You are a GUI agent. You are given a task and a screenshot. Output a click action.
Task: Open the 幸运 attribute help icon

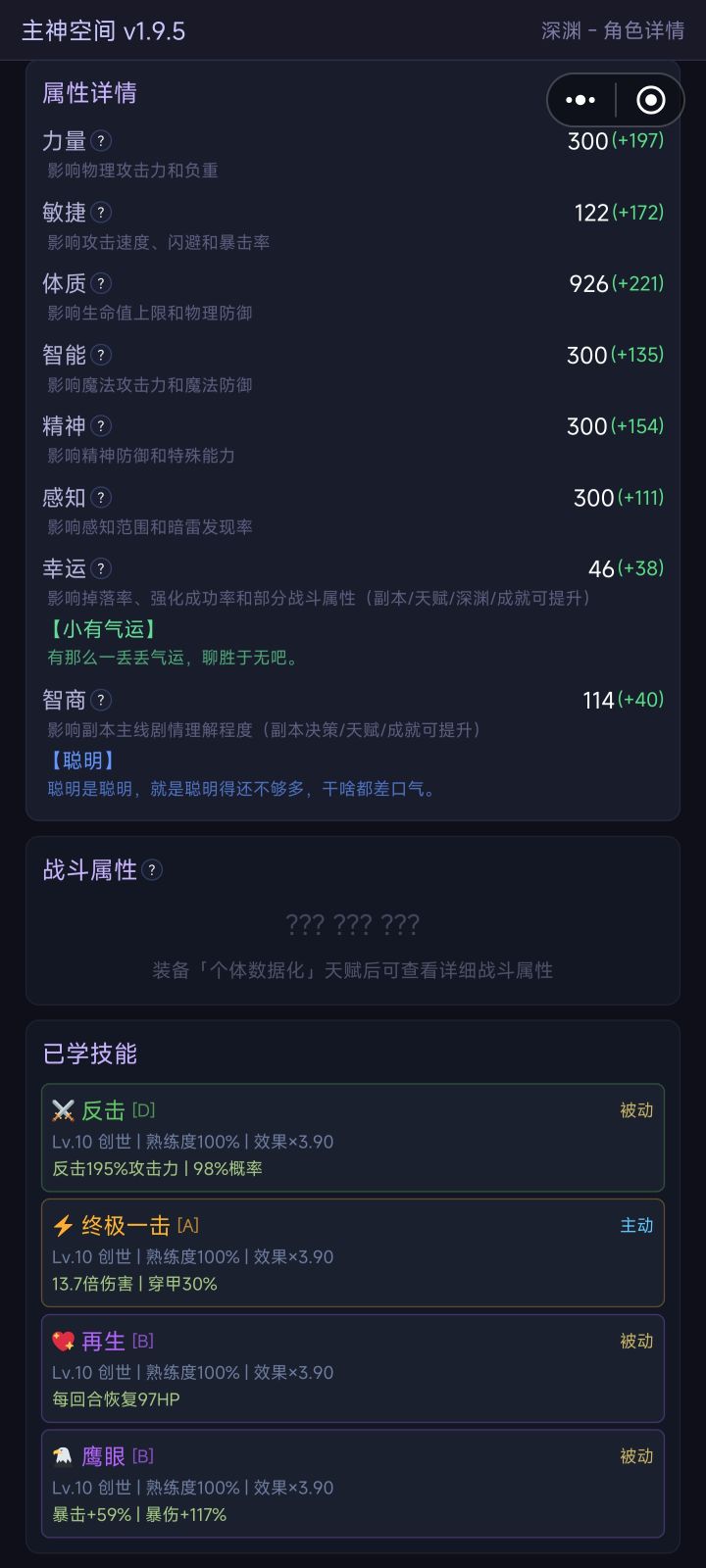point(101,568)
